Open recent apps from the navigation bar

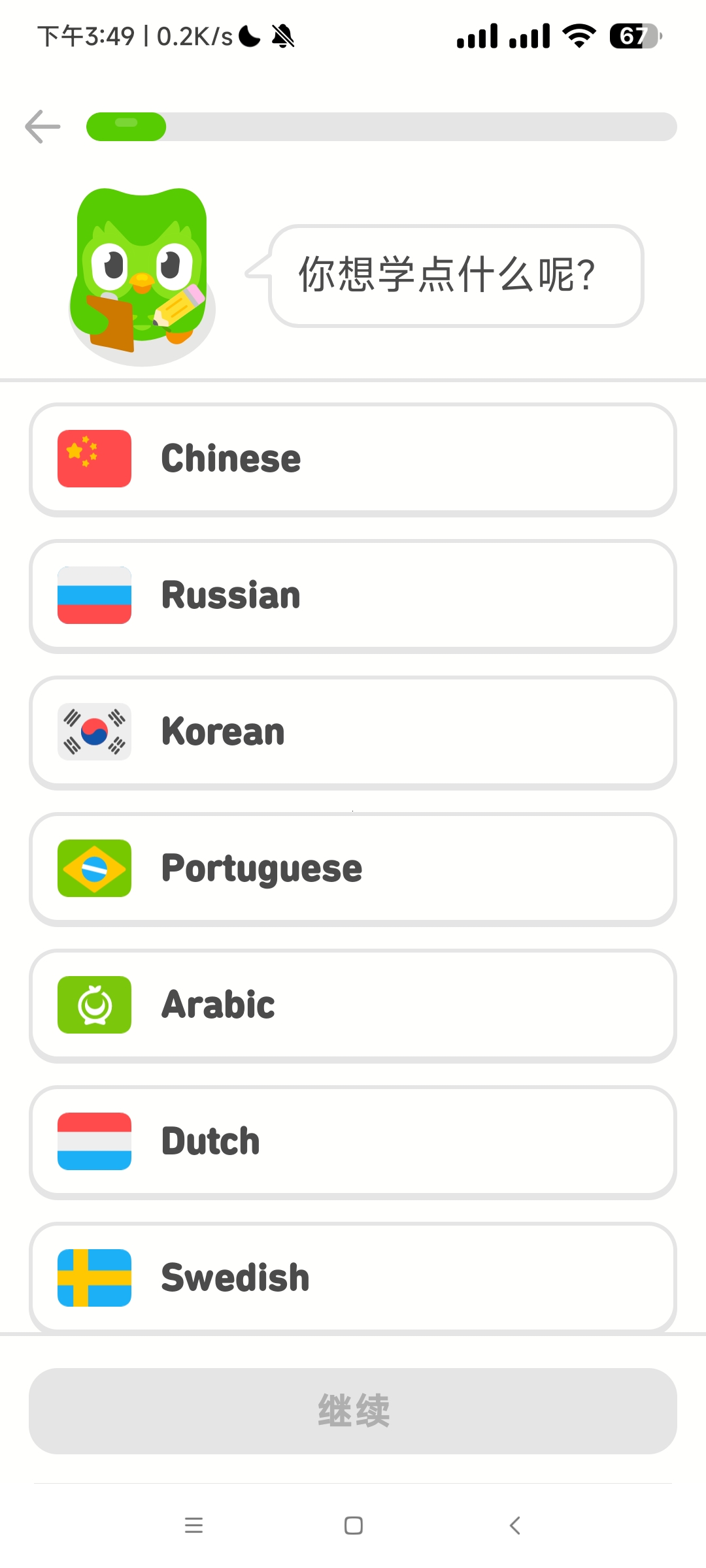tap(193, 1526)
